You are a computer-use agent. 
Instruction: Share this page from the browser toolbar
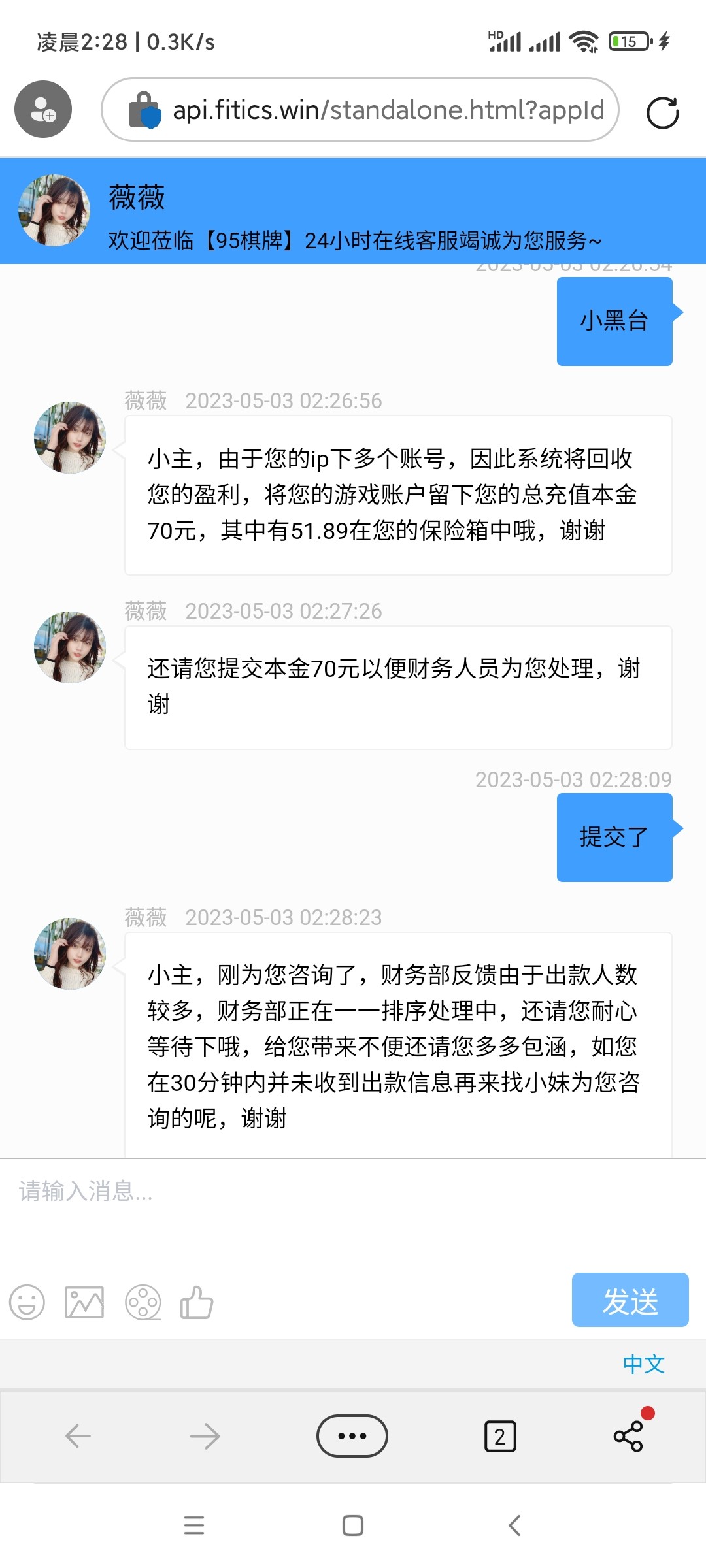click(628, 1436)
